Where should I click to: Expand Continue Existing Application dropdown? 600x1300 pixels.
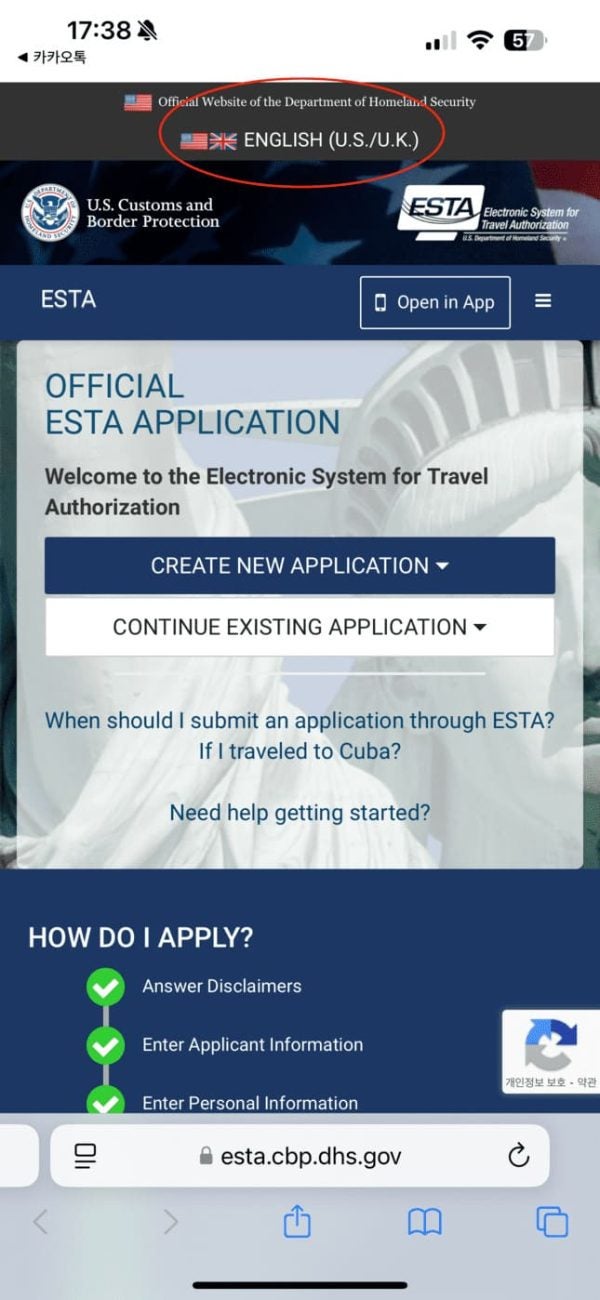(300, 627)
